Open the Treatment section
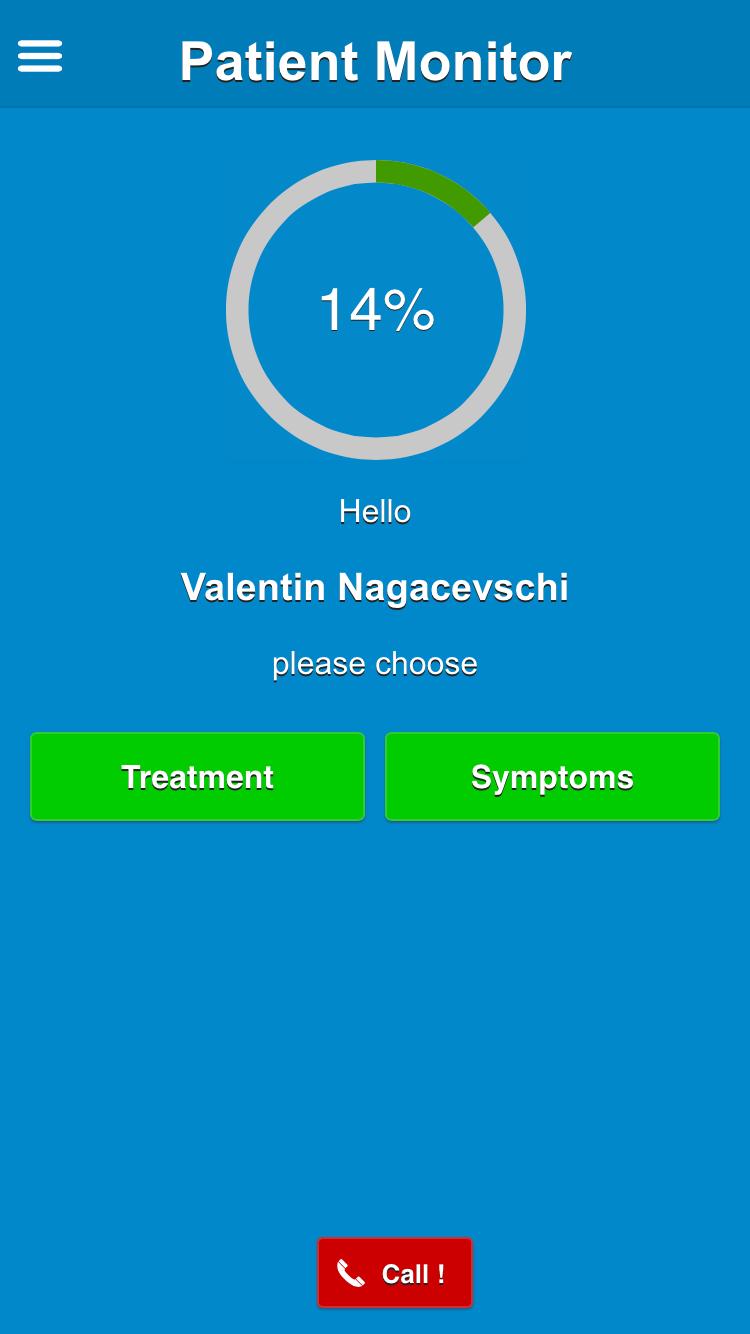750x1334 pixels. pyautogui.click(x=197, y=777)
